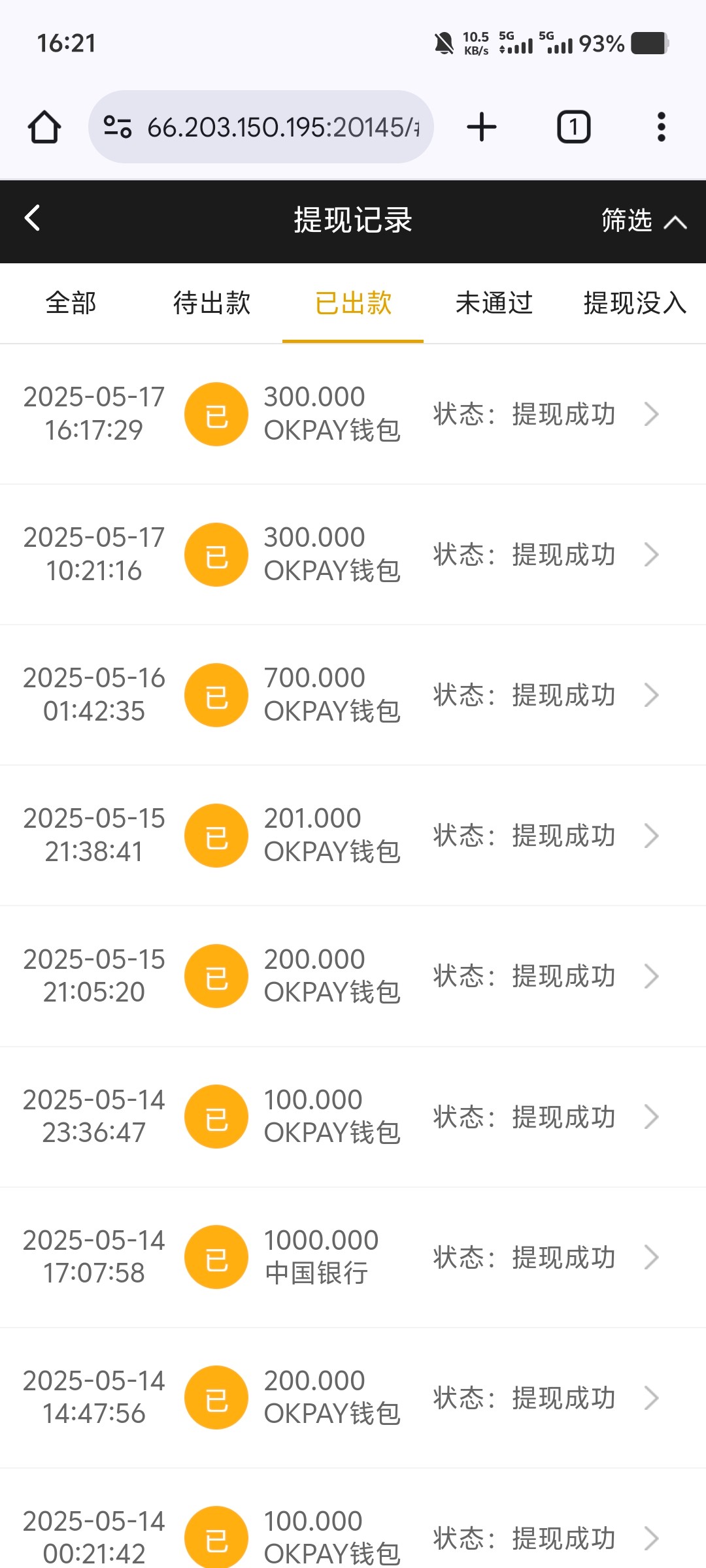Select the 已出款 tab

click(353, 303)
